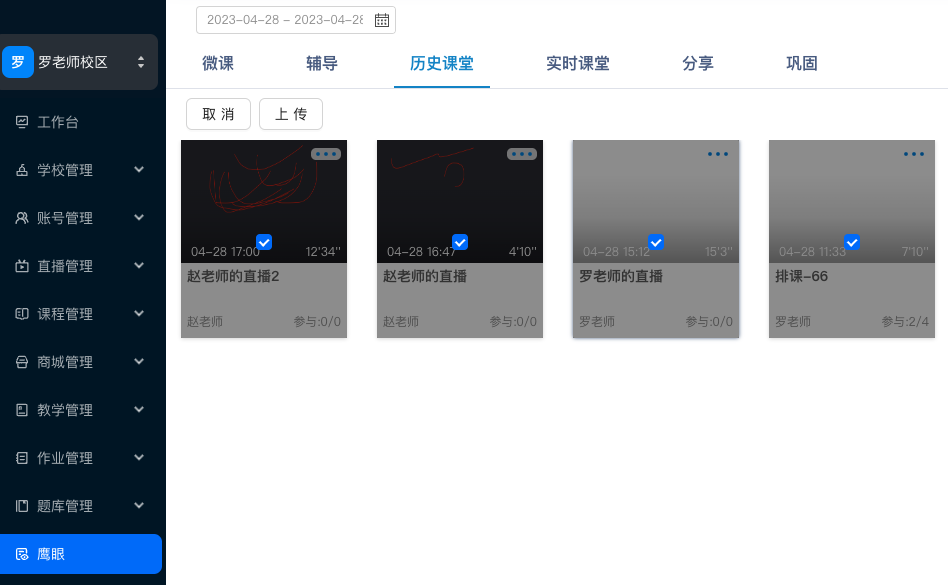Open the 罗老师校区 campus switcher
The width and height of the screenshot is (948, 585).
(80, 62)
